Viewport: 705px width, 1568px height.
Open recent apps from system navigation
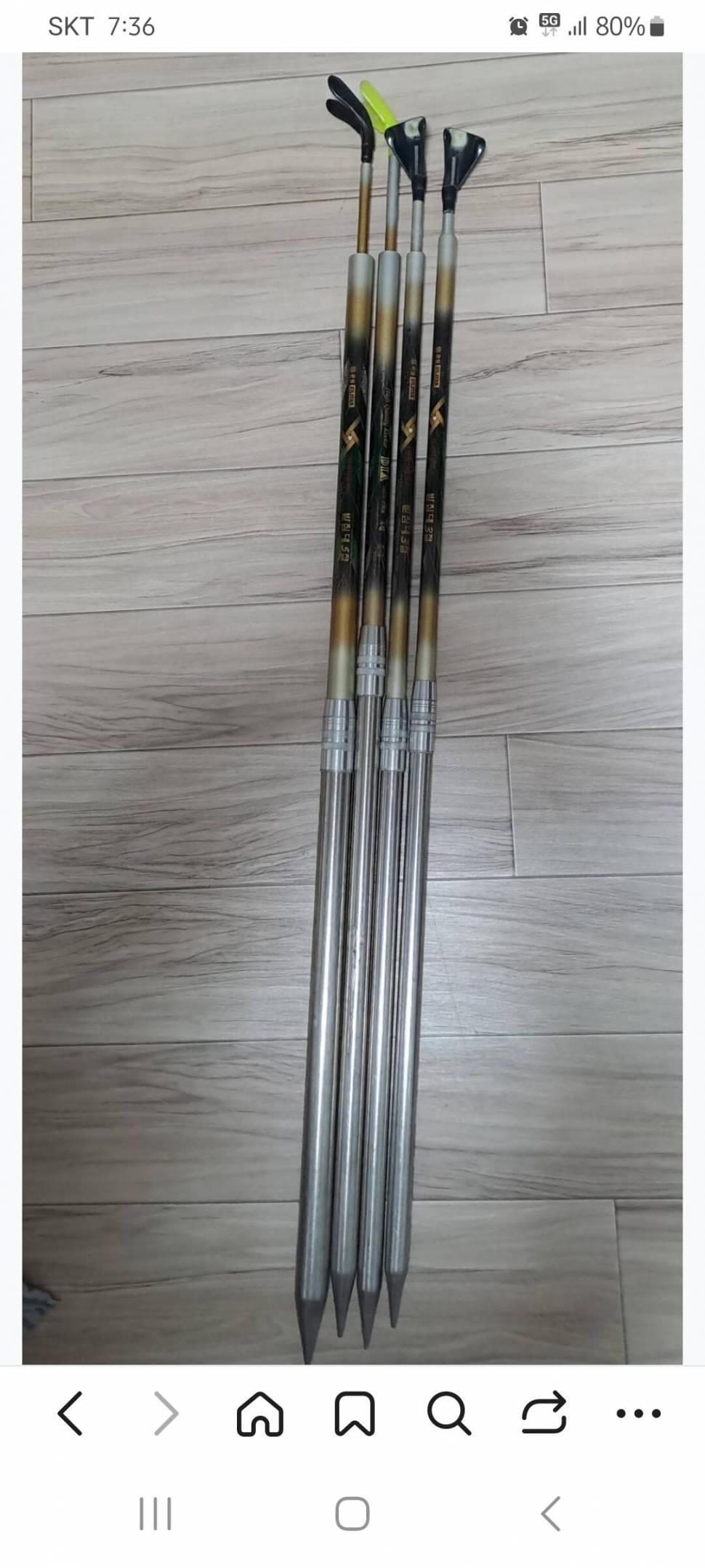pyautogui.click(x=155, y=1514)
